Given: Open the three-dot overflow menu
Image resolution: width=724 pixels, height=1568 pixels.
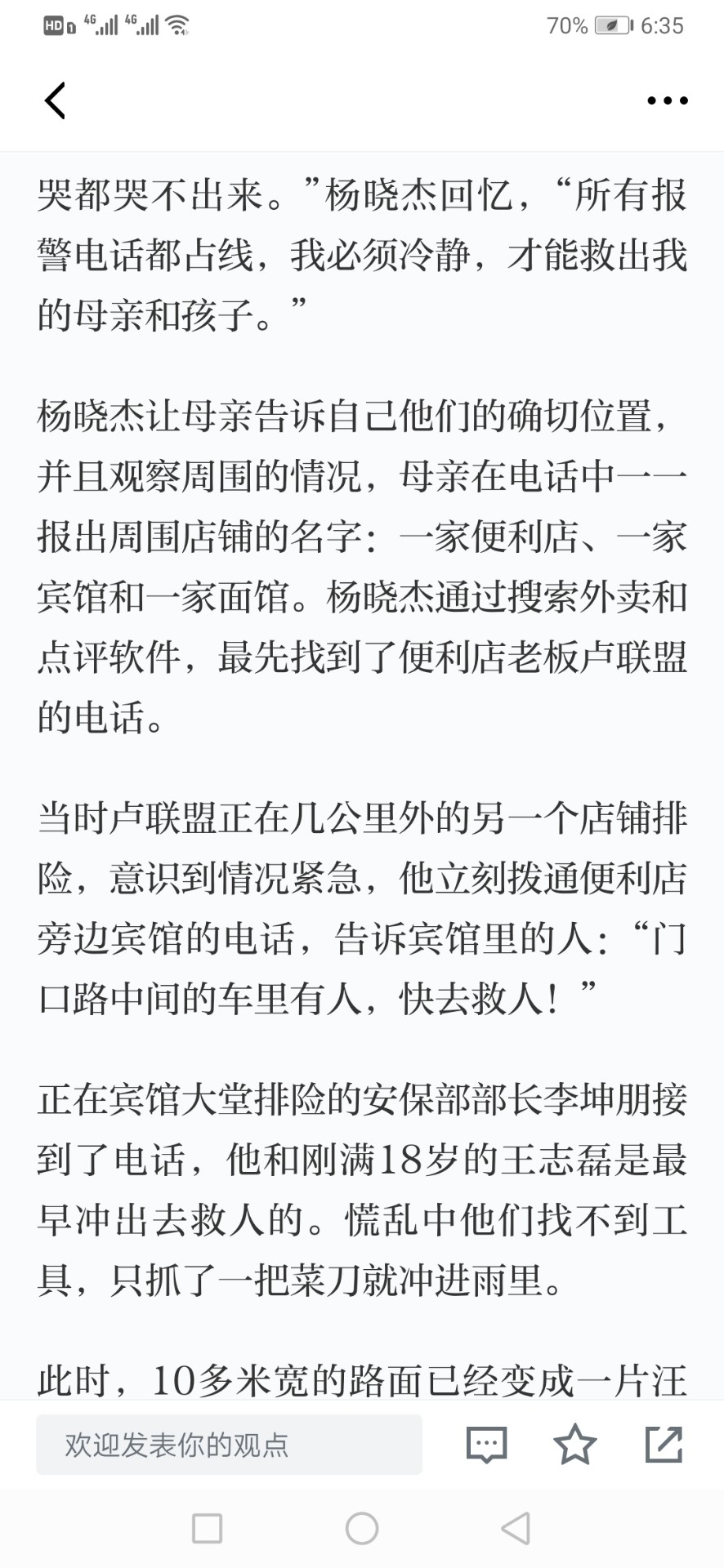Looking at the screenshot, I should (x=668, y=100).
